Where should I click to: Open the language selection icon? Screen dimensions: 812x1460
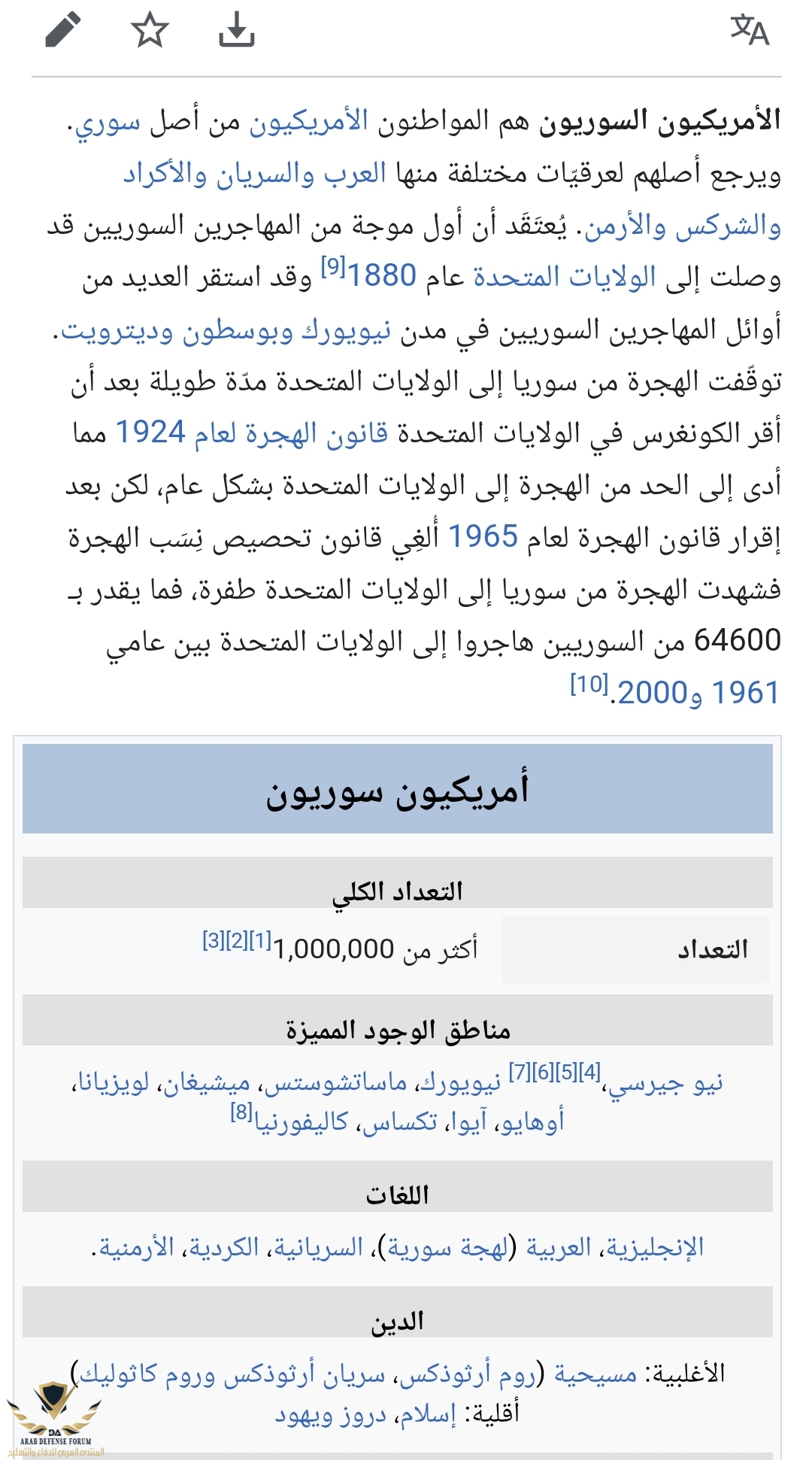tap(750, 31)
